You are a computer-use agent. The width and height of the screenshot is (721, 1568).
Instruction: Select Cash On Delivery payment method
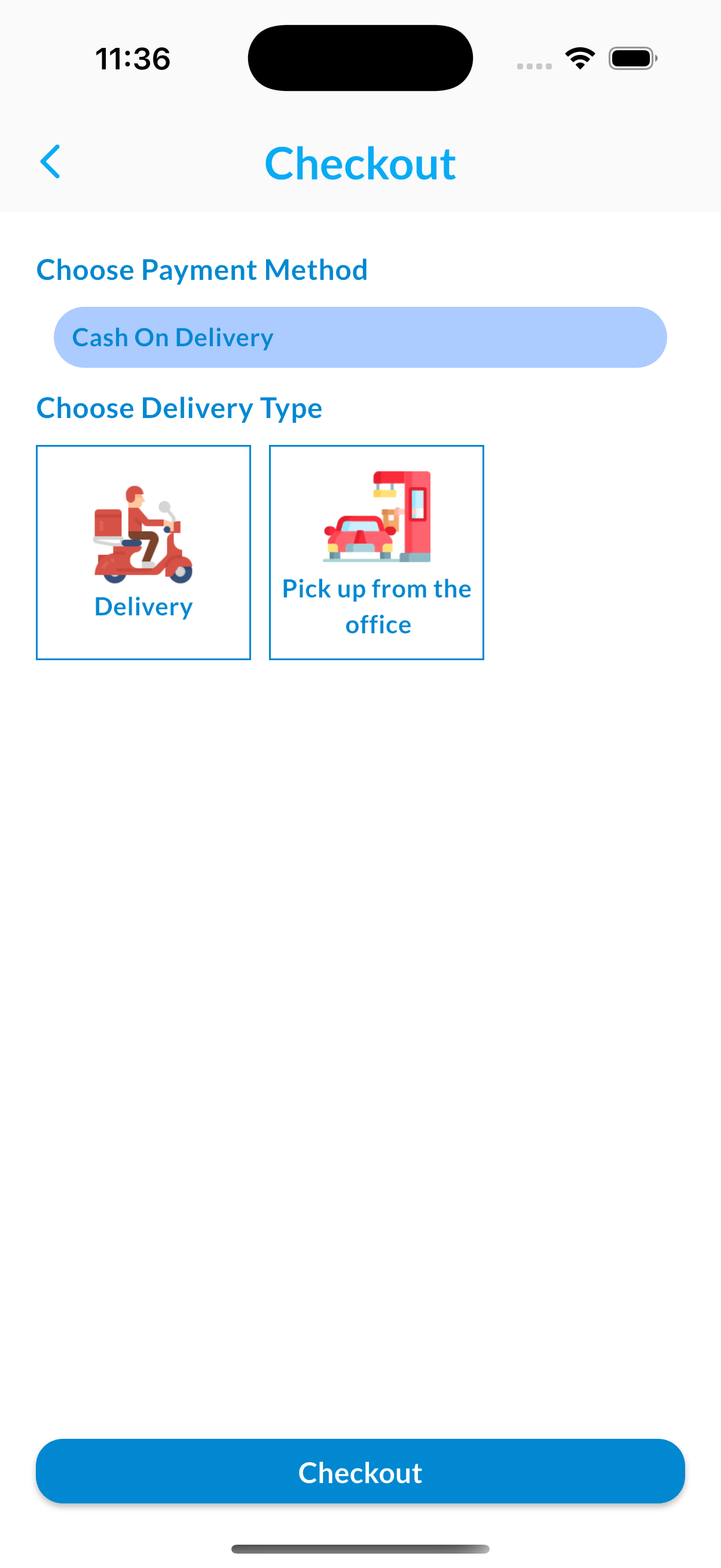click(360, 337)
